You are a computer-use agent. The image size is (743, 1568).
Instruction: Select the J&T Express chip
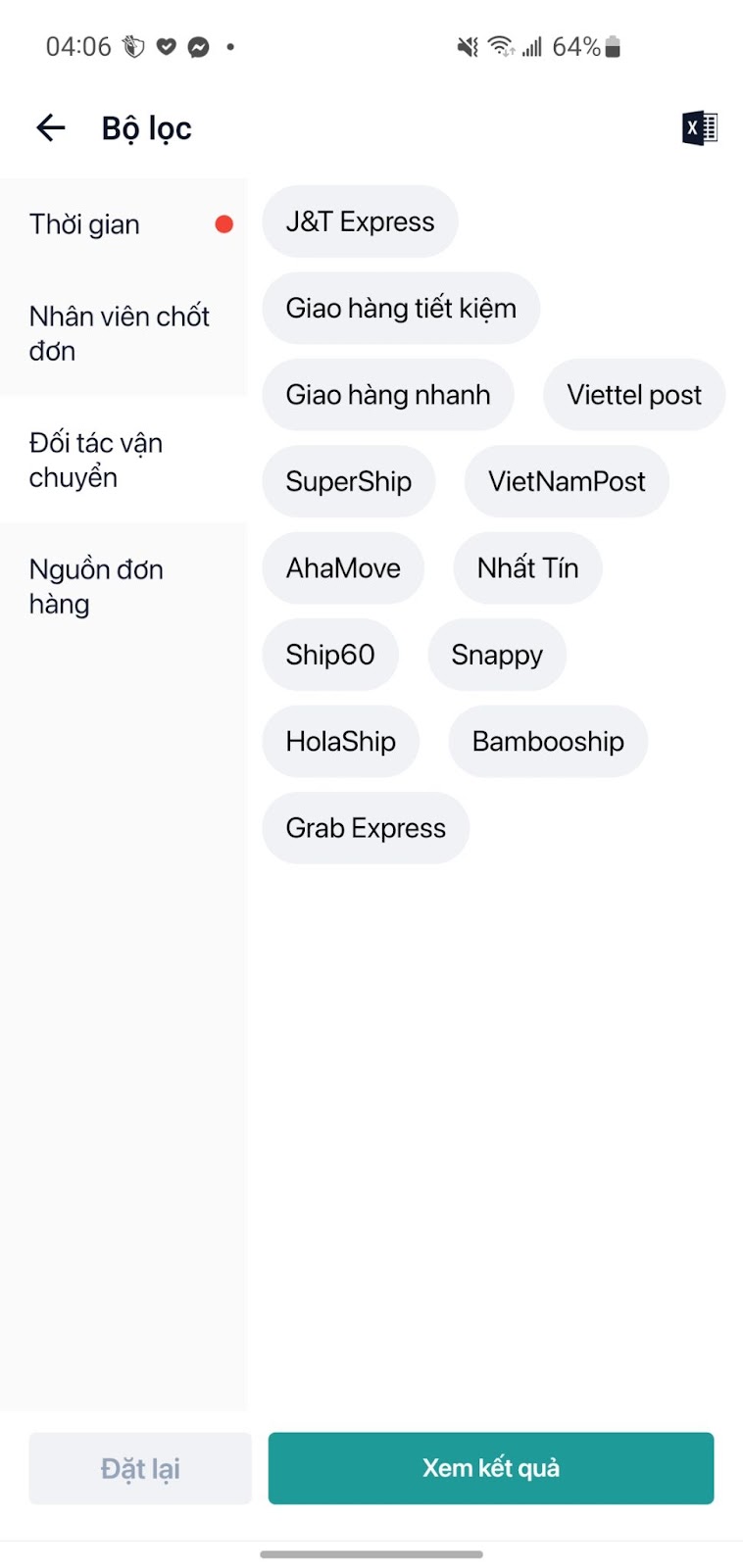360,222
